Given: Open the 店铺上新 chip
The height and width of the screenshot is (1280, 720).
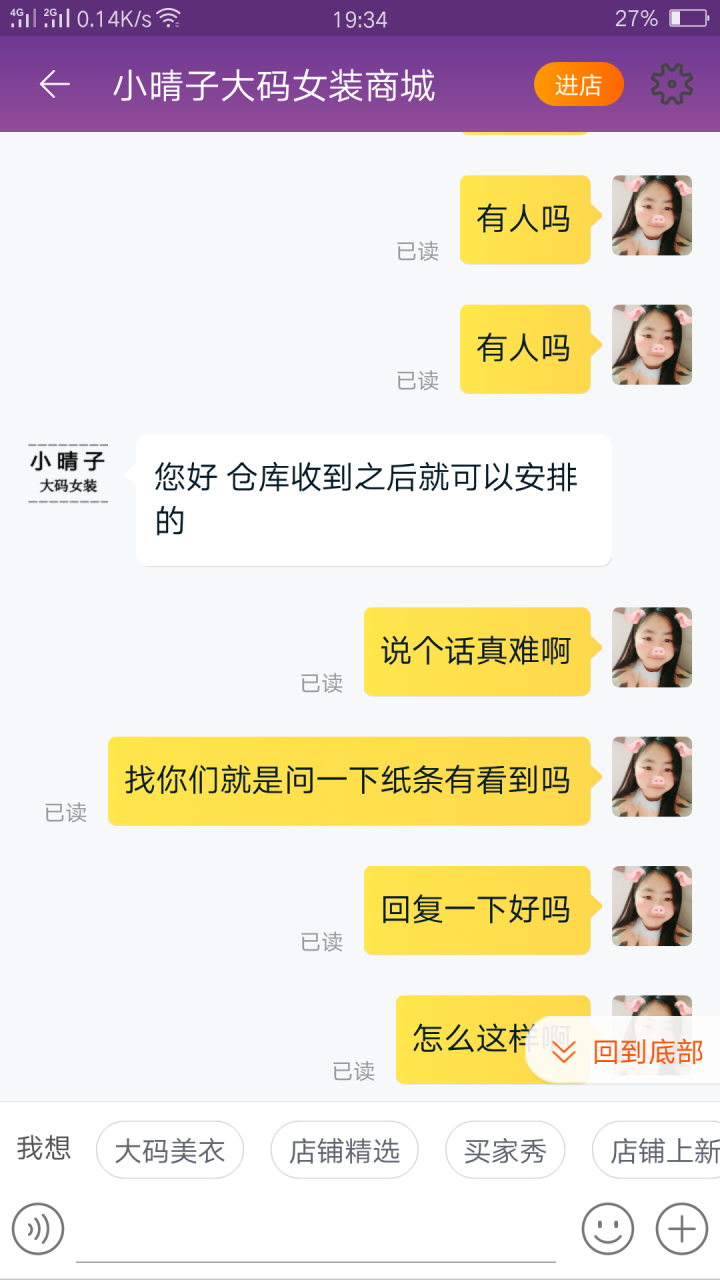Looking at the screenshot, I should [x=660, y=1151].
